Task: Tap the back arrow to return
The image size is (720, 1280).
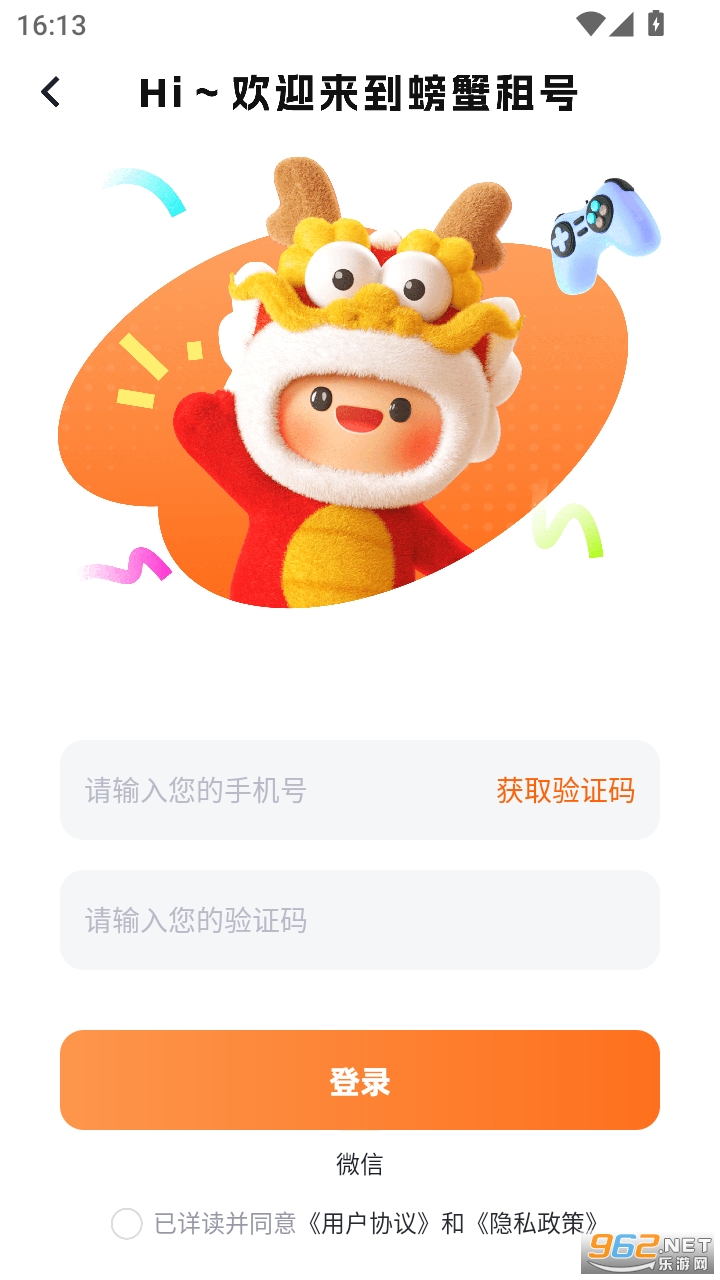Action: coord(48,92)
